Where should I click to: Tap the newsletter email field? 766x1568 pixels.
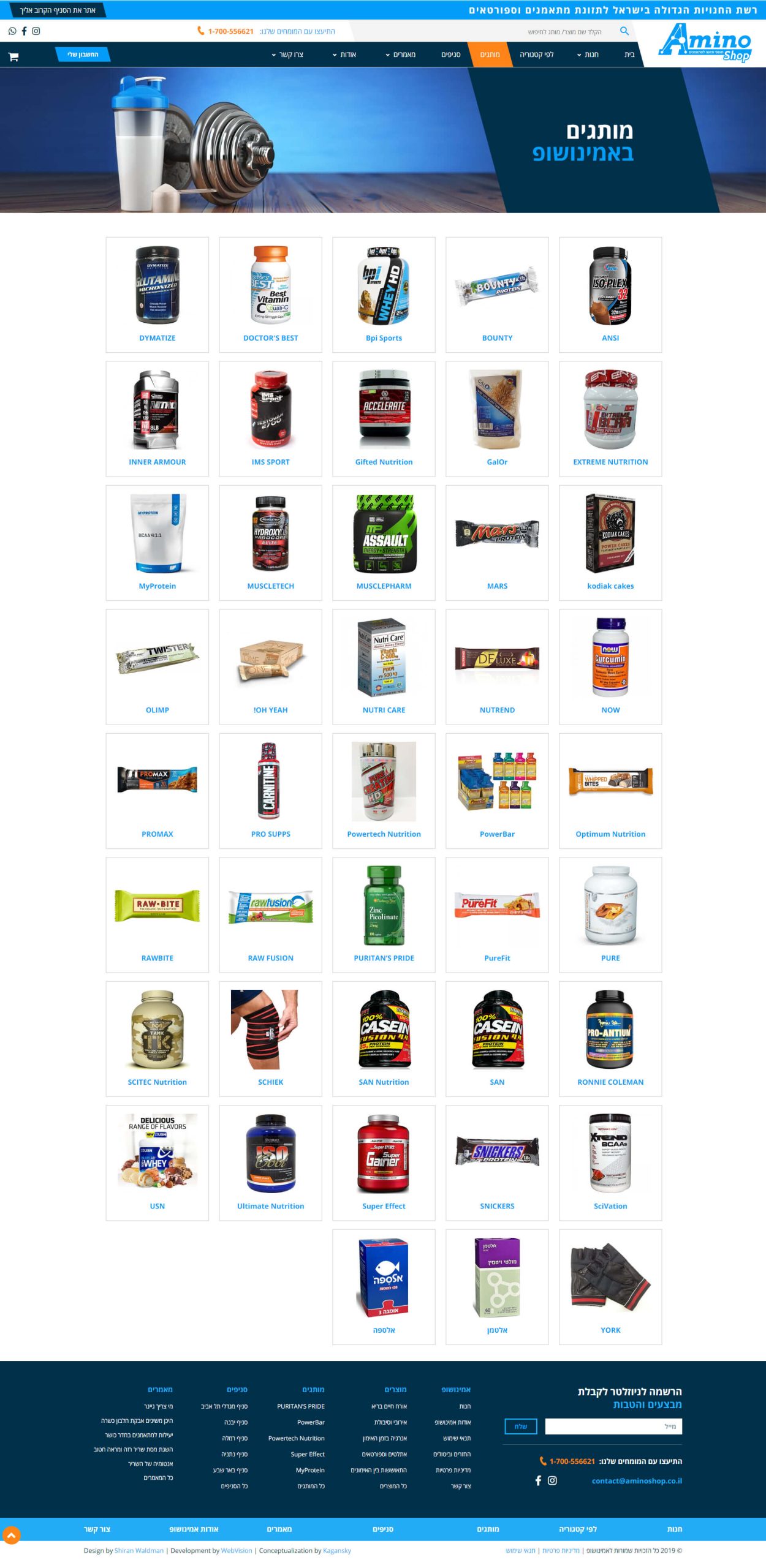[x=613, y=1427]
